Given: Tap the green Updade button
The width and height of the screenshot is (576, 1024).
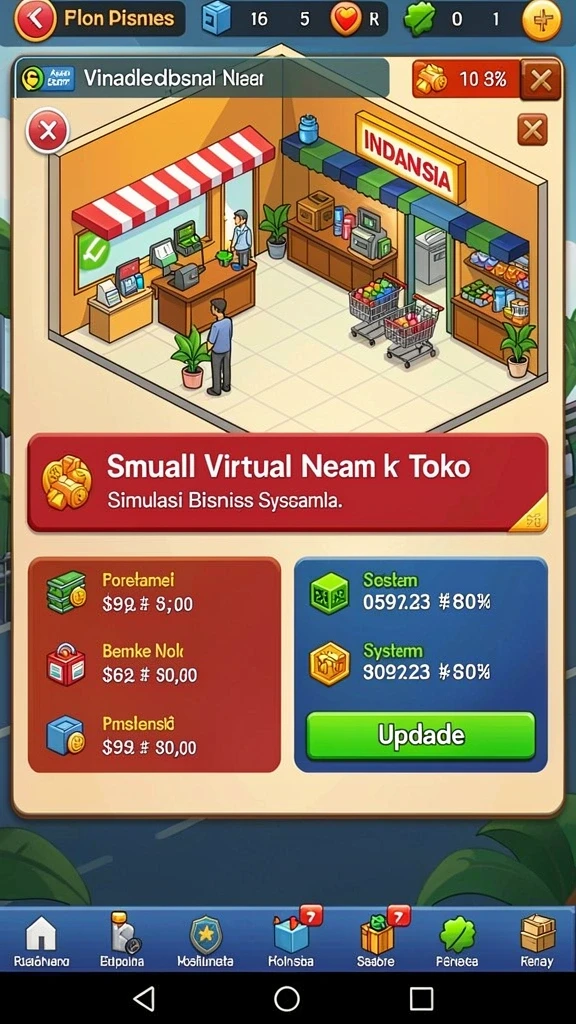Looking at the screenshot, I should [x=421, y=735].
